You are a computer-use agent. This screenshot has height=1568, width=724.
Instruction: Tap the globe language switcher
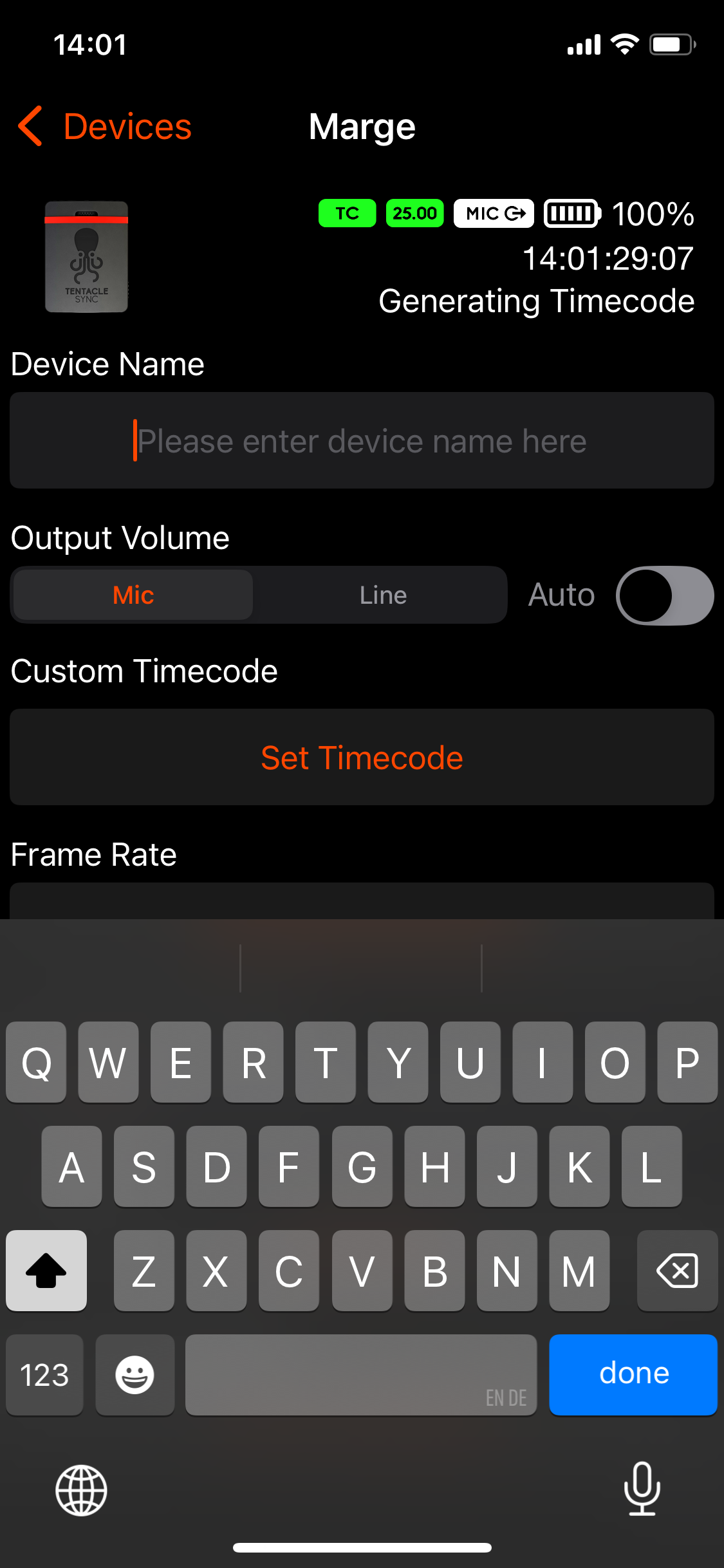coord(81,1490)
